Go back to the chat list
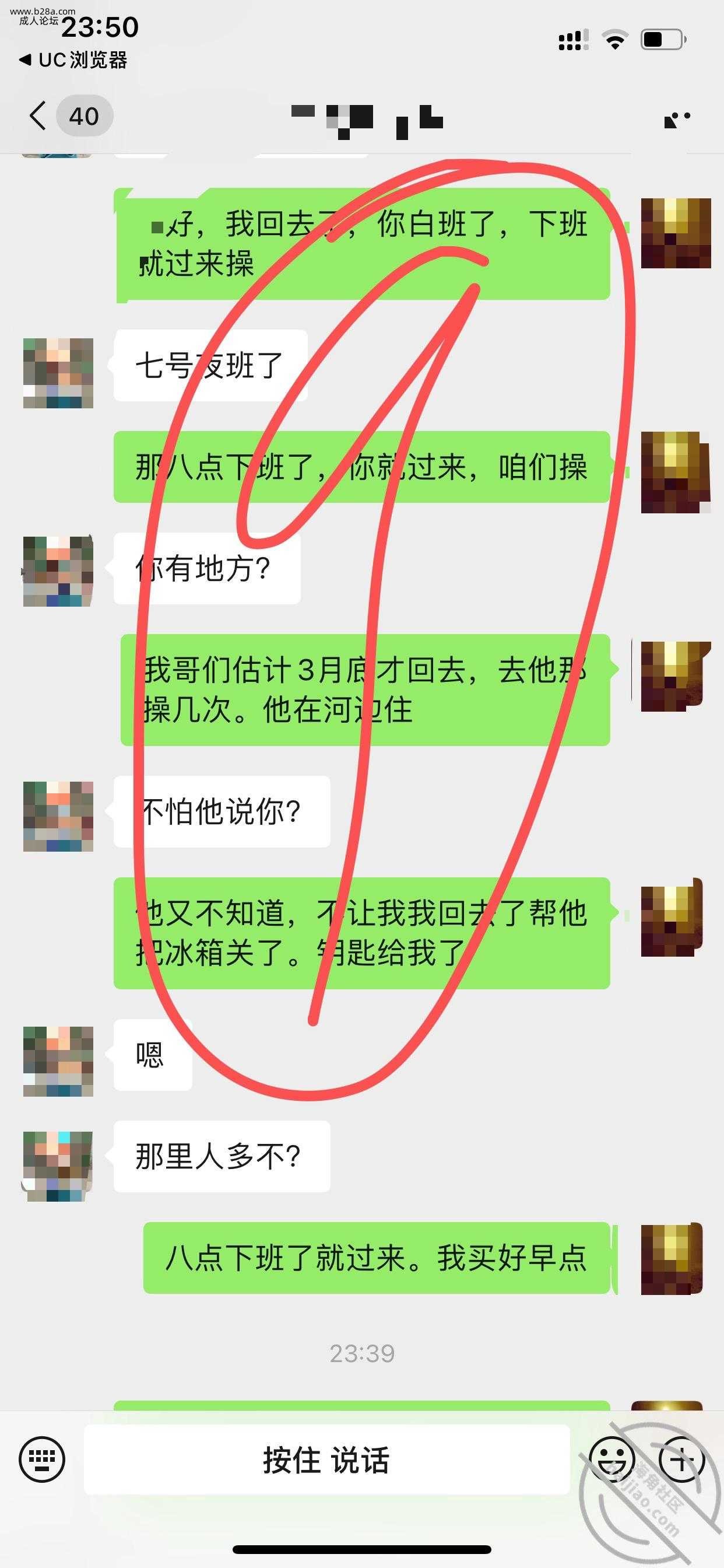Viewport: 724px width, 1568px height. tap(38, 116)
